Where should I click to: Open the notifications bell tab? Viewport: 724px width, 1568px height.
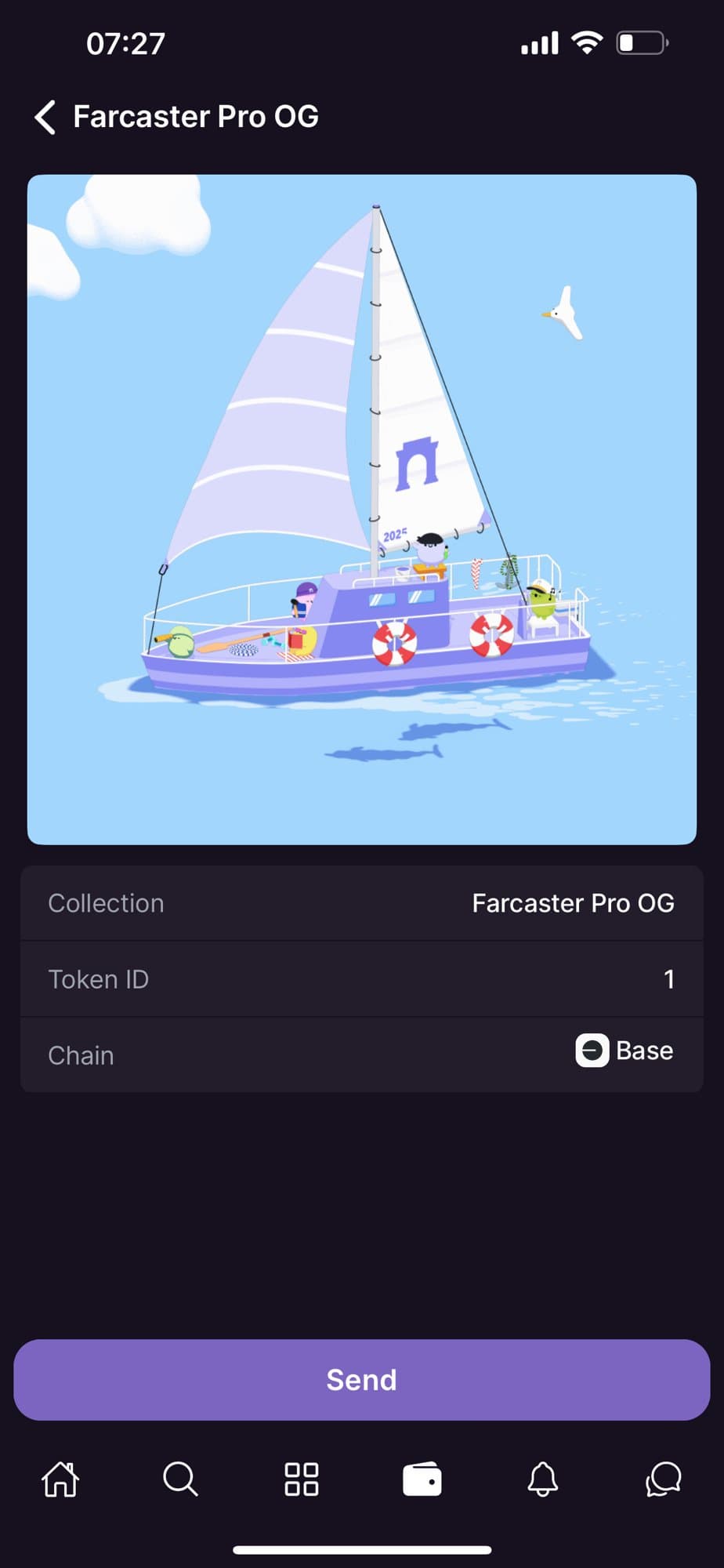[542, 1479]
